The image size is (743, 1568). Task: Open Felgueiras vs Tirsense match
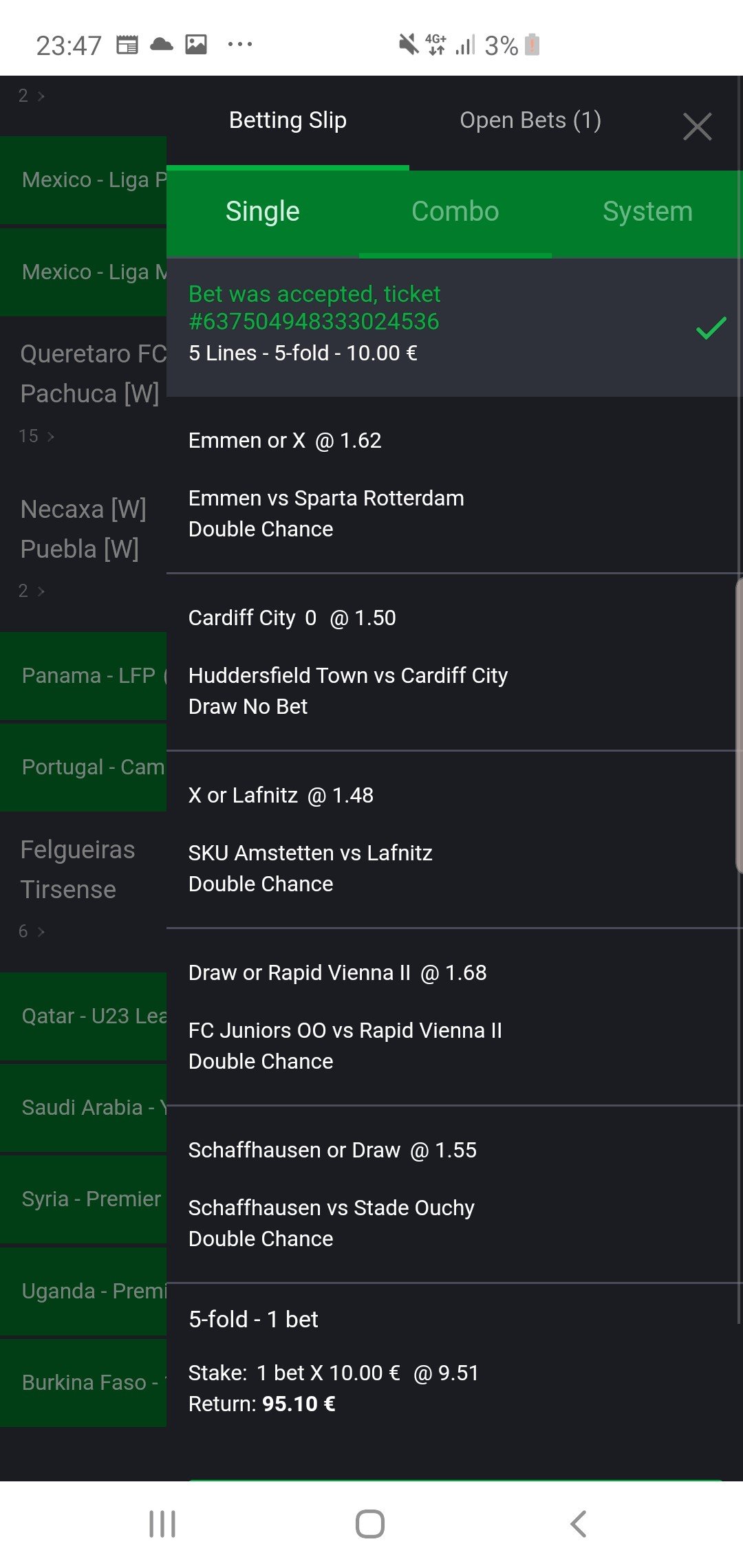(77, 869)
